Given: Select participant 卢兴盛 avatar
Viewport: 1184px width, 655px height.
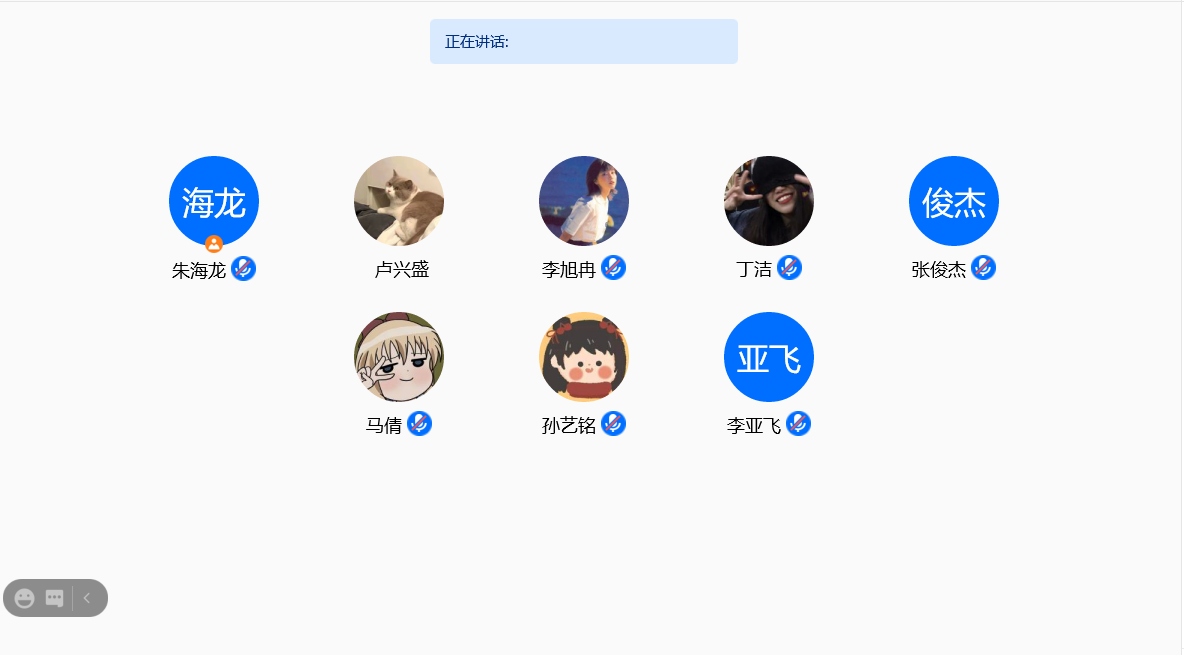Looking at the screenshot, I should pos(399,201).
